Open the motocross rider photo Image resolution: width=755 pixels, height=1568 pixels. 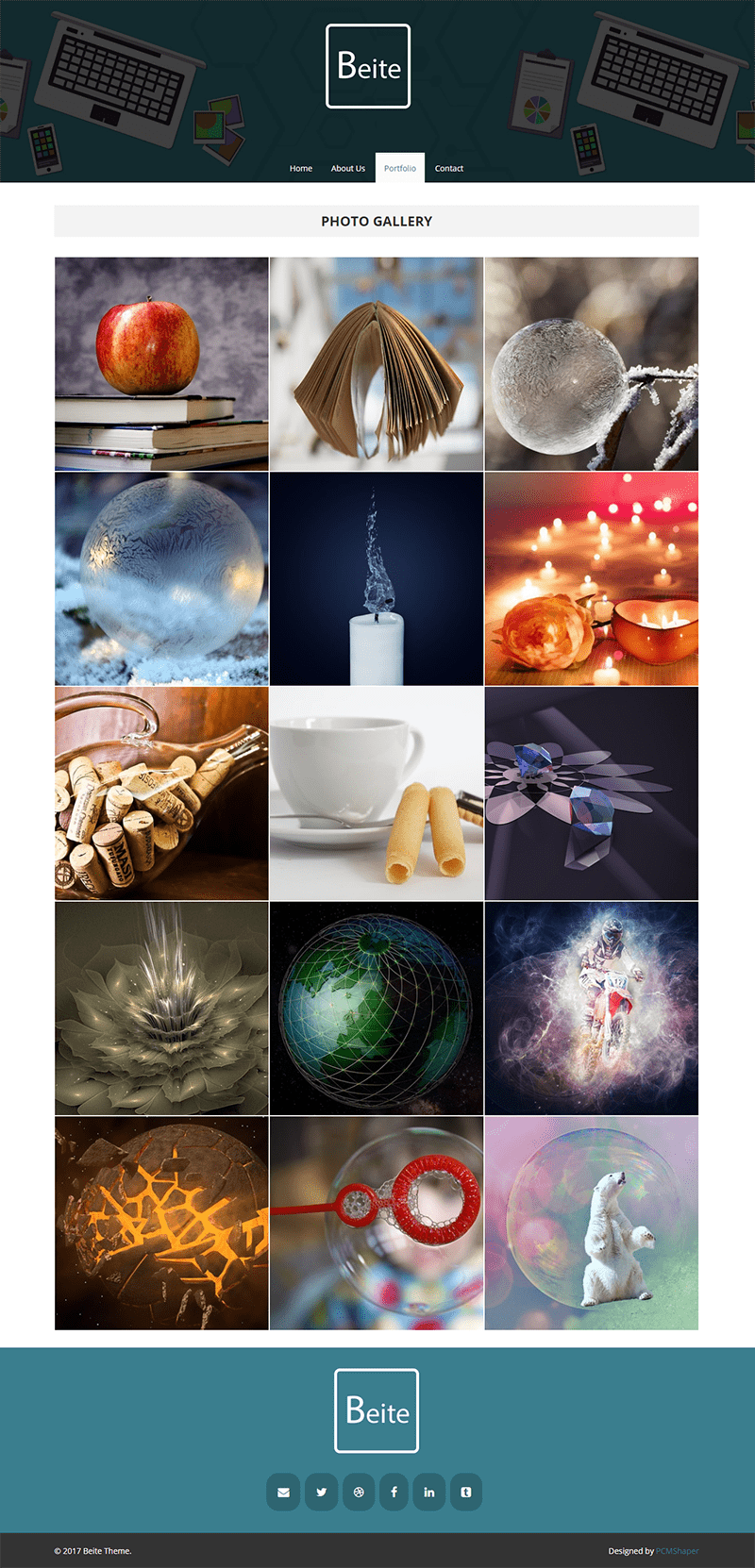pos(592,1009)
